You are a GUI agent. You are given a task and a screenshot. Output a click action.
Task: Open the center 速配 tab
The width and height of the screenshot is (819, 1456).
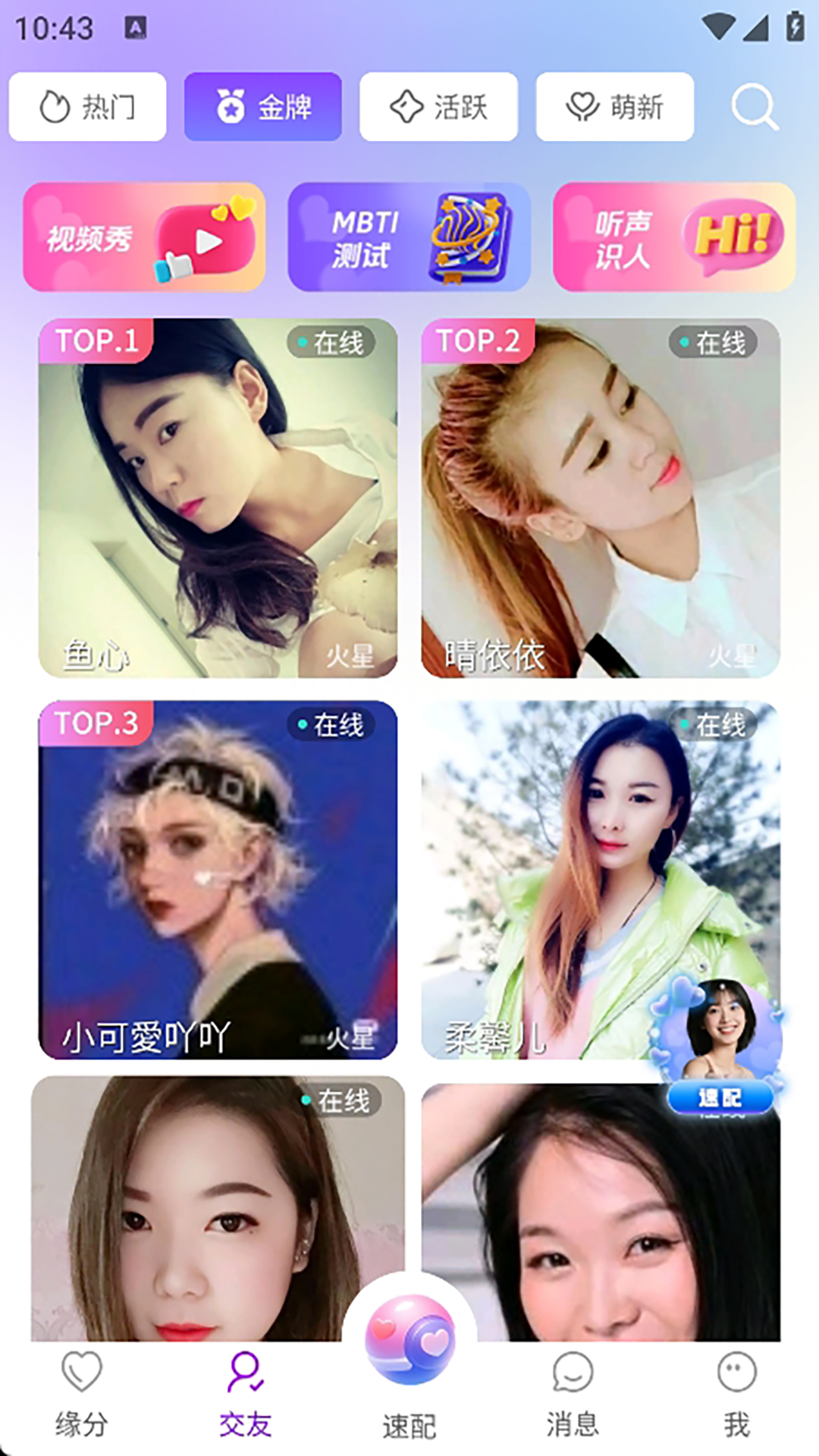[x=409, y=1357]
